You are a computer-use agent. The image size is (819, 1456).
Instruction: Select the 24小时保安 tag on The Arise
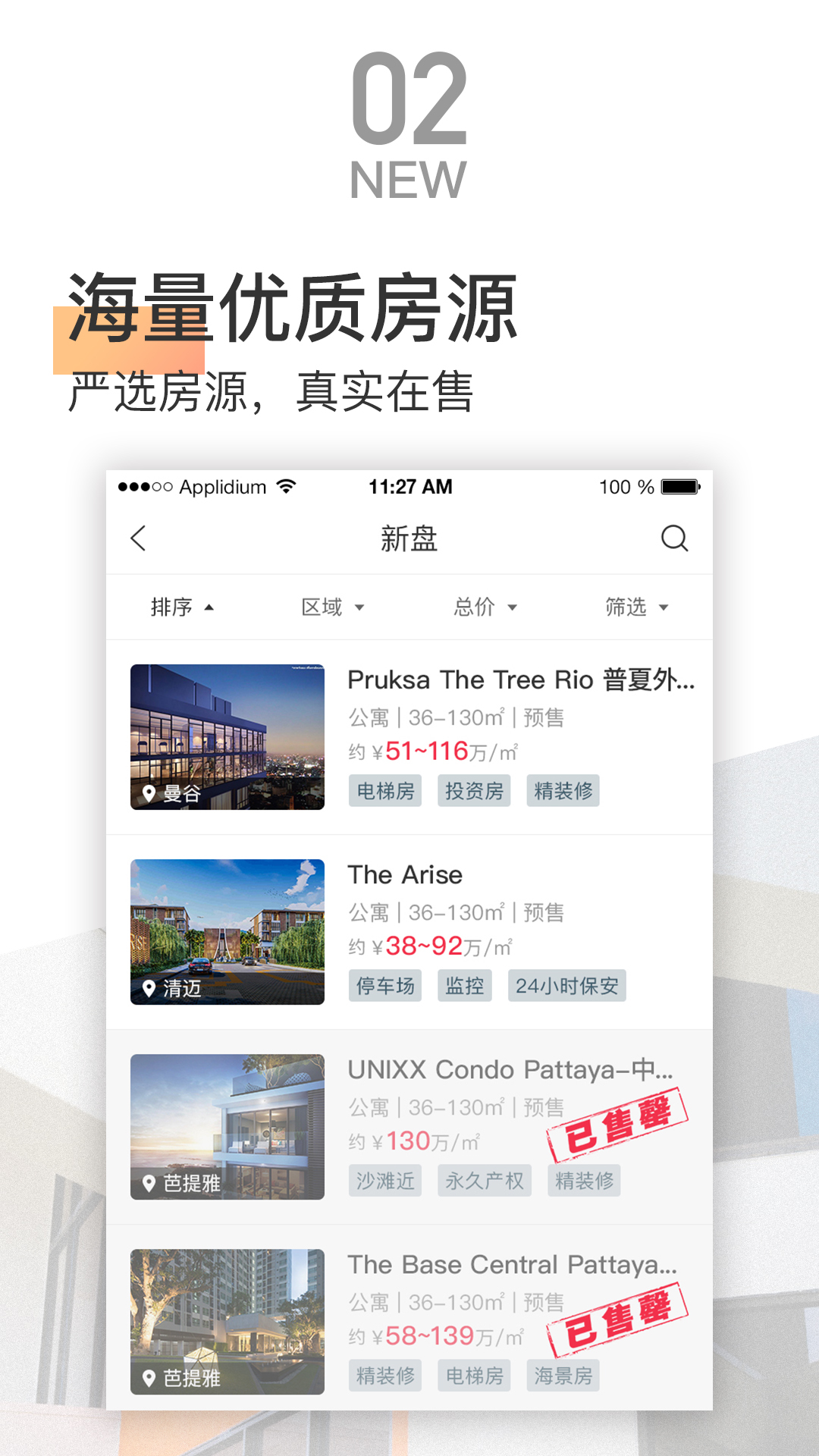[x=568, y=986]
